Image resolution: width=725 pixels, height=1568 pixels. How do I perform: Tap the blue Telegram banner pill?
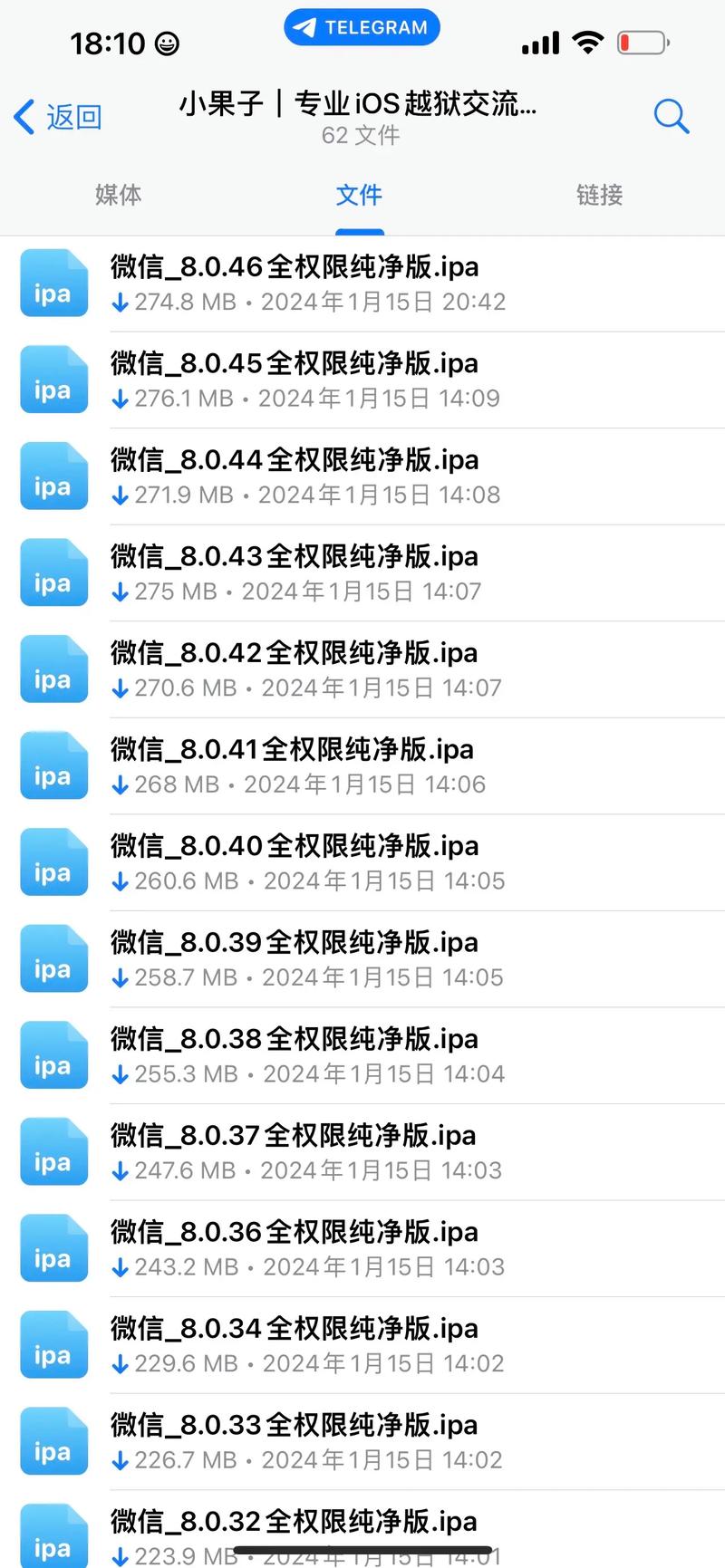[x=362, y=26]
